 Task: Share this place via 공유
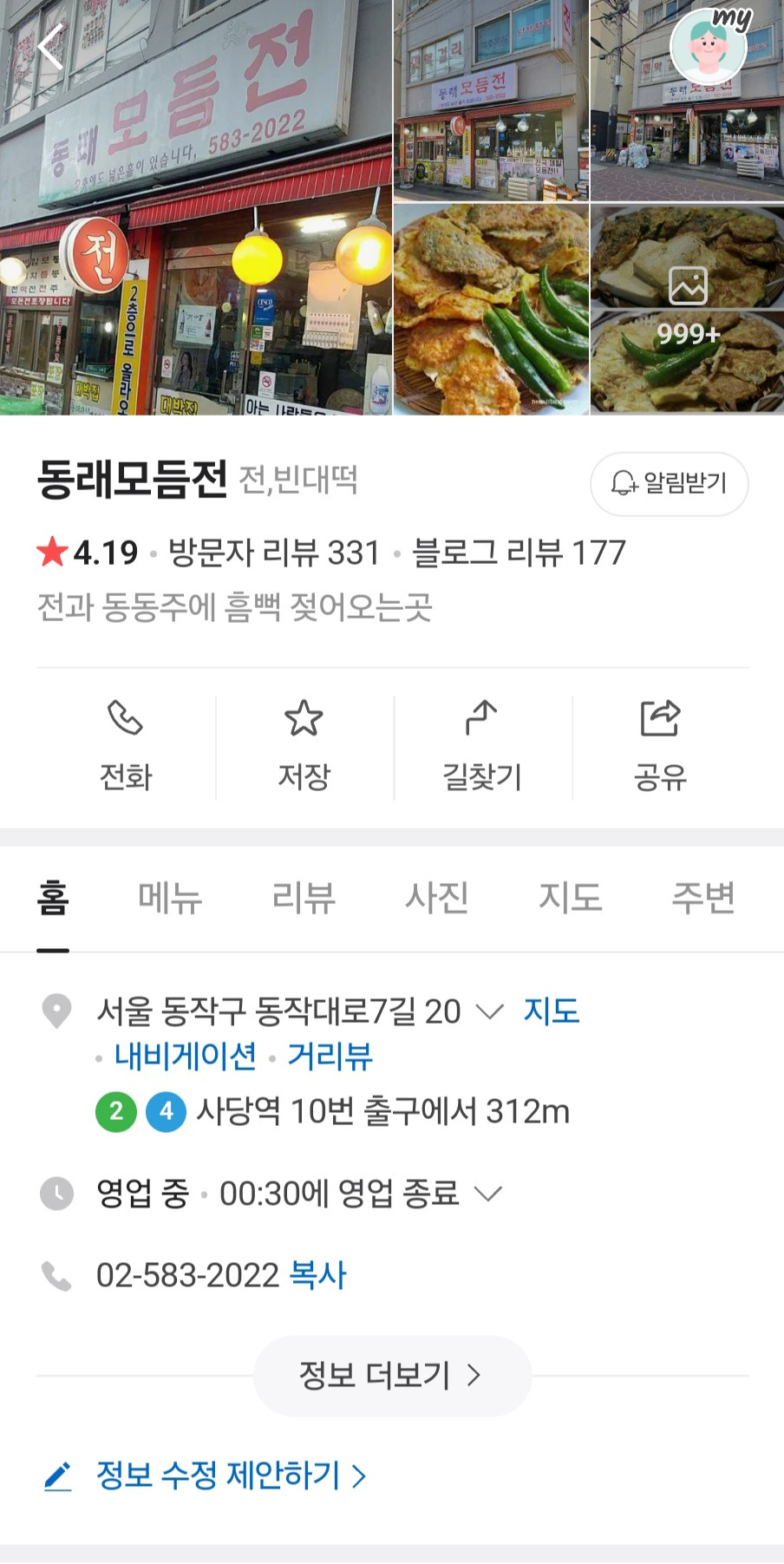[x=660, y=748]
